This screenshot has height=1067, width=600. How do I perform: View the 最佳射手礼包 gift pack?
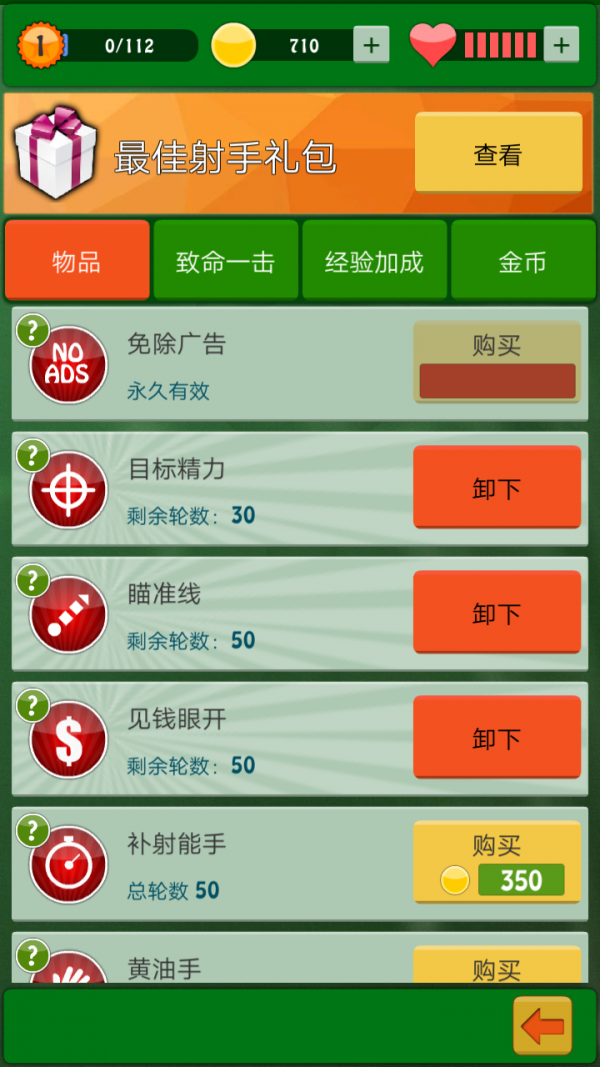pyautogui.click(x=498, y=152)
